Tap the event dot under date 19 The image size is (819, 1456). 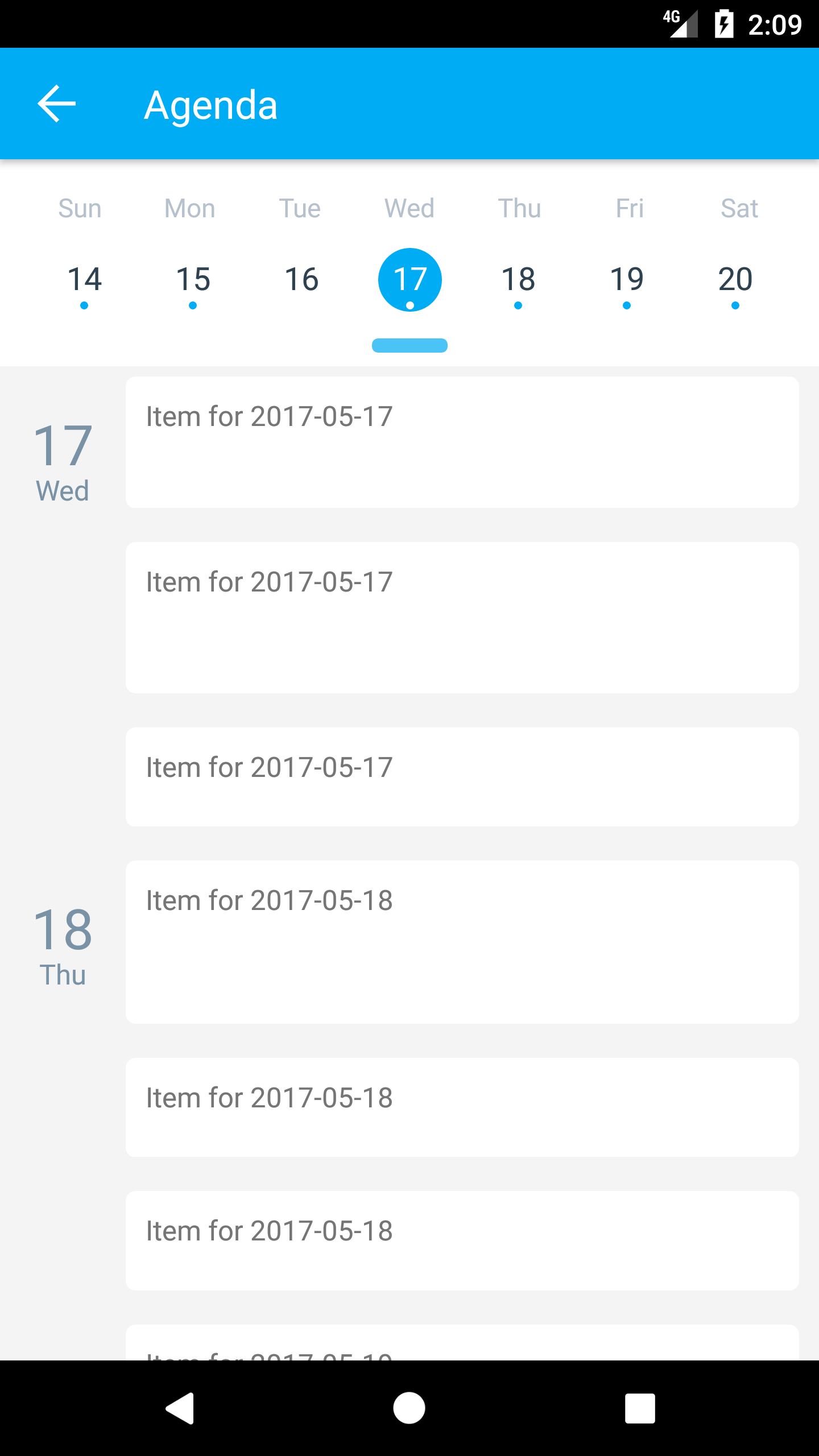[626, 306]
